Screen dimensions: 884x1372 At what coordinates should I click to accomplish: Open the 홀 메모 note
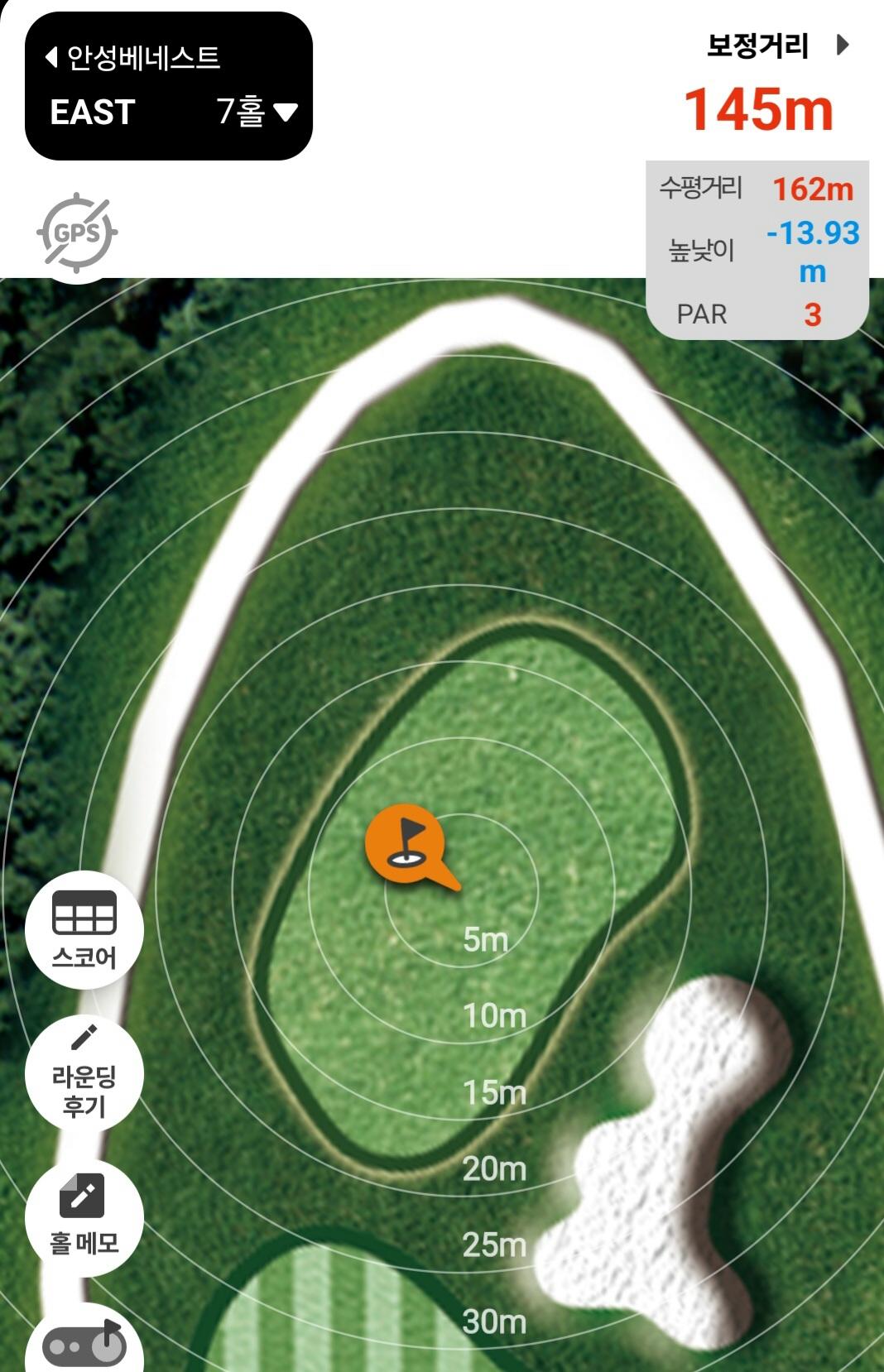(84, 1216)
